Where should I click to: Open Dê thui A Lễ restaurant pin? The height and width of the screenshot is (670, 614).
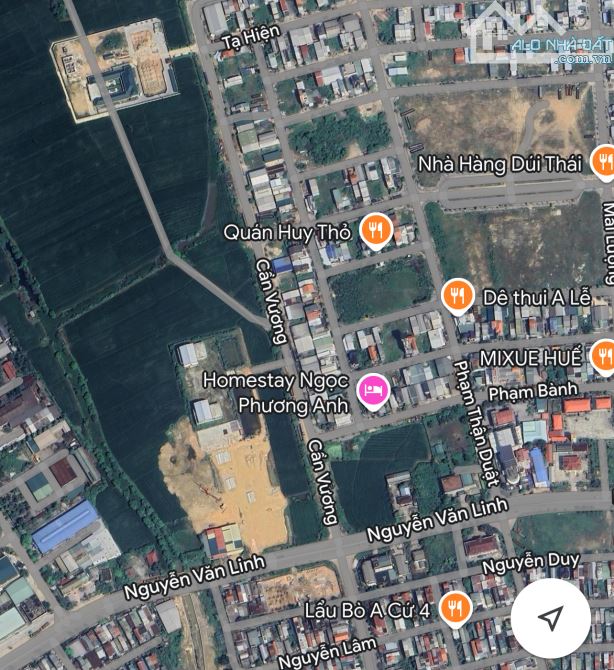click(457, 295)
